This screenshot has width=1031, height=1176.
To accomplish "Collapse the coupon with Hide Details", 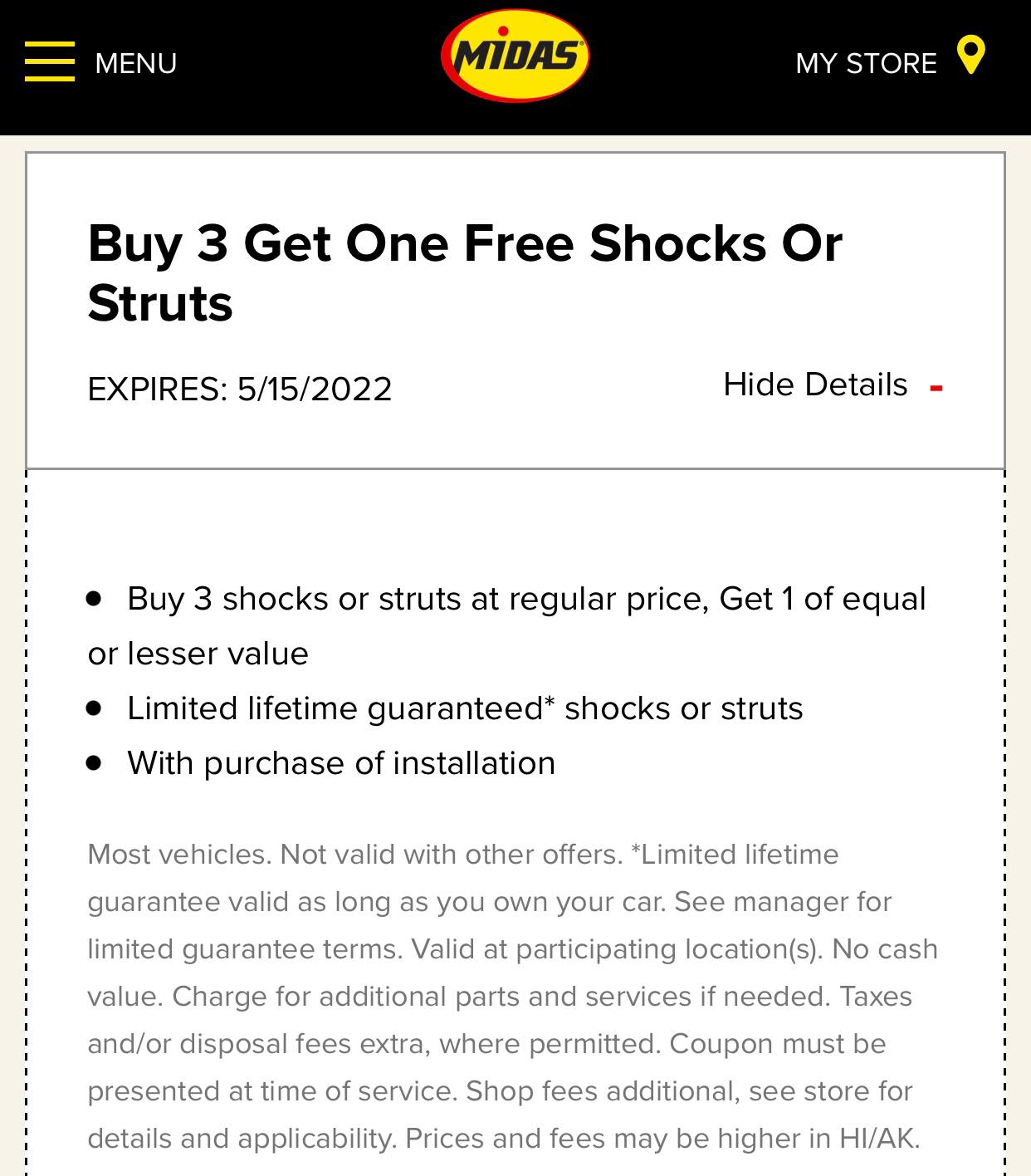I will (832, 385).
